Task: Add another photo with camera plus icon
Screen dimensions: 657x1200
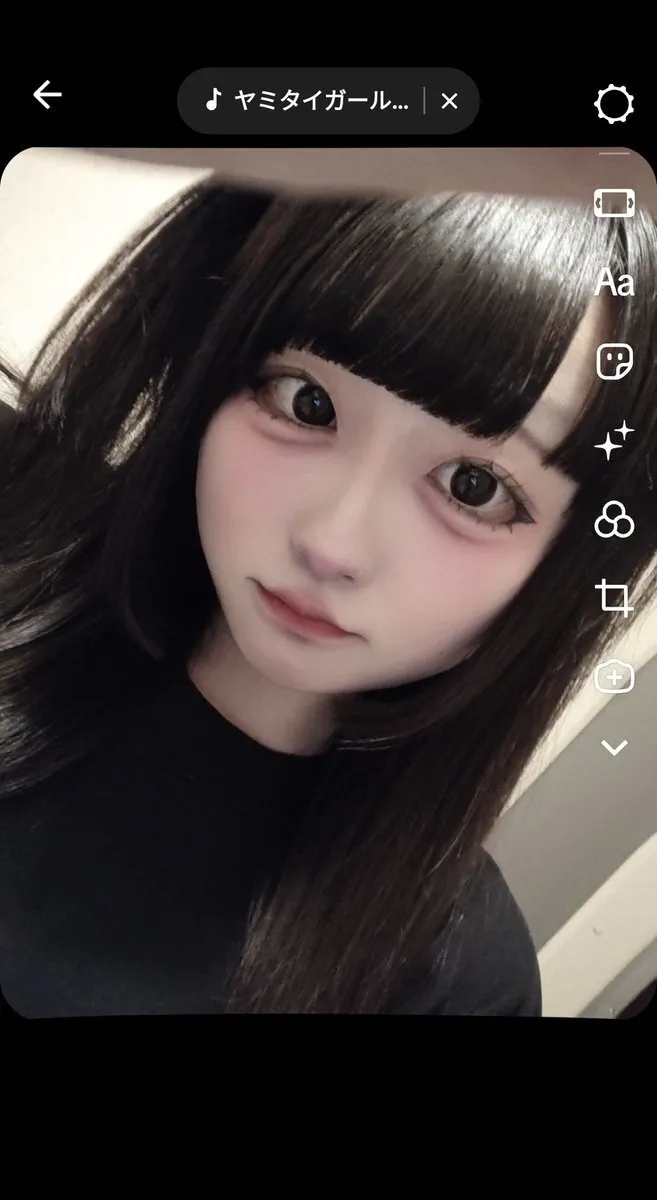Action: pyautogui.click(x=614, y=677)
